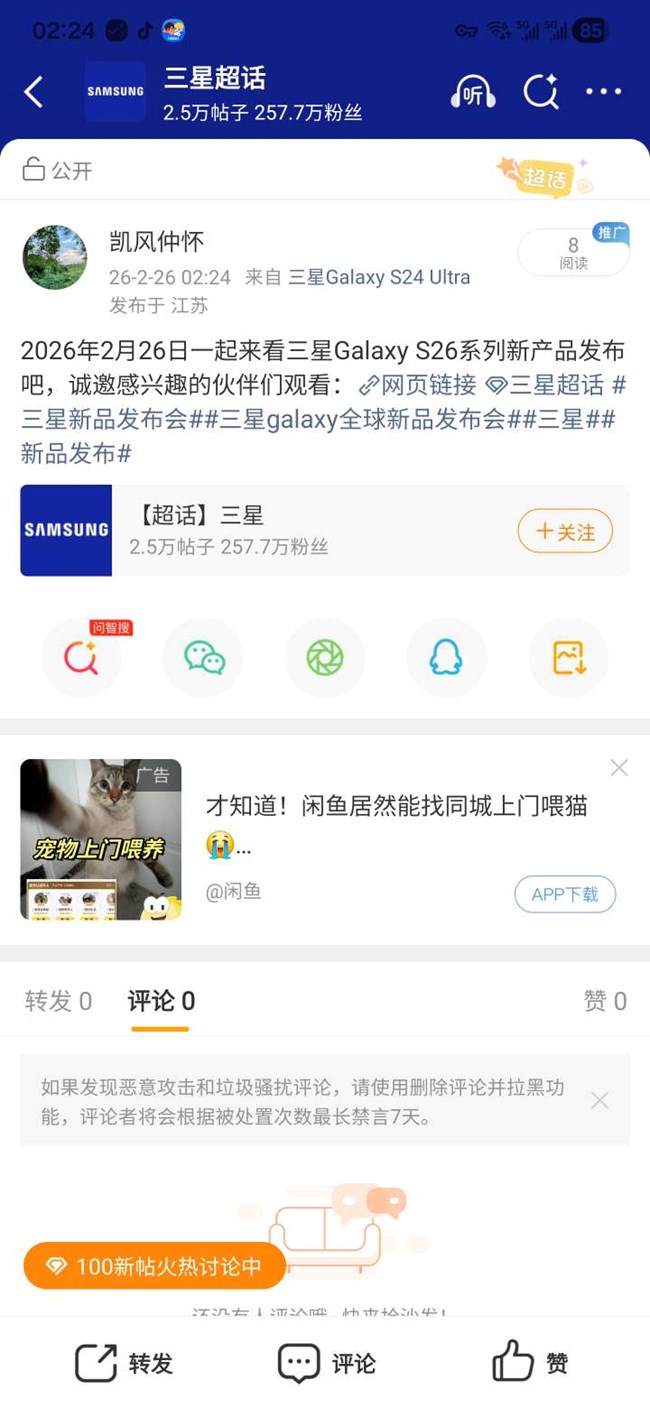Like this post from bottom bar
The width and height of the screenshot is (650, 1408).
point(530,1363)
